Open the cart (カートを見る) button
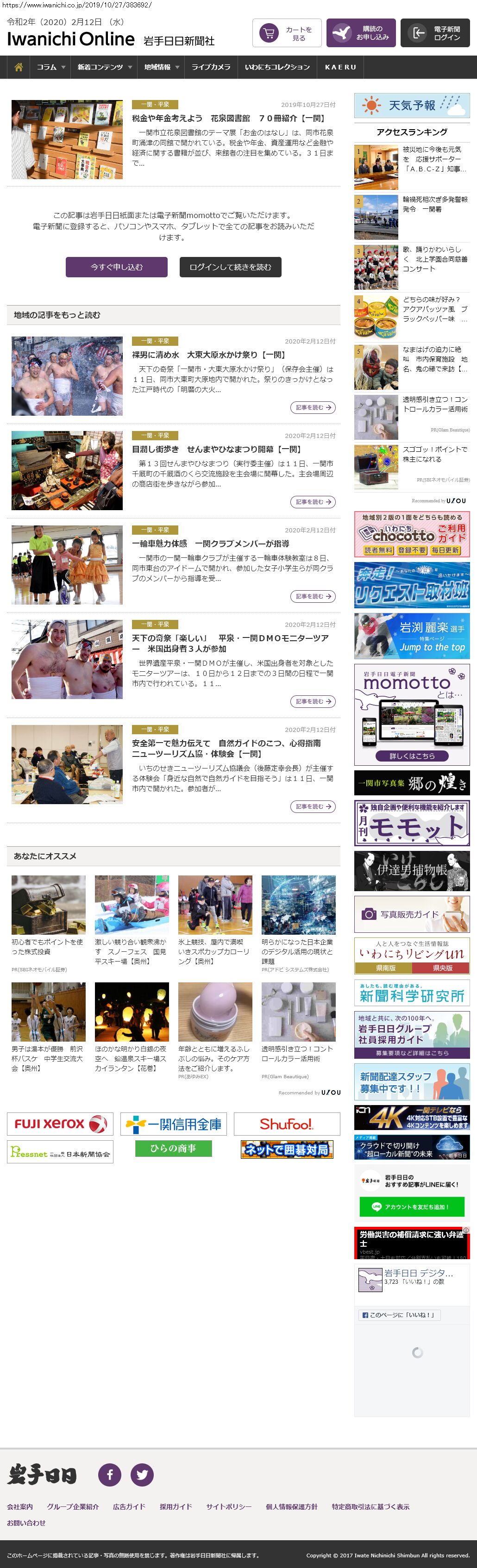Image resolution: width=477 pixels, height=1568 pixels. point(287,33)
